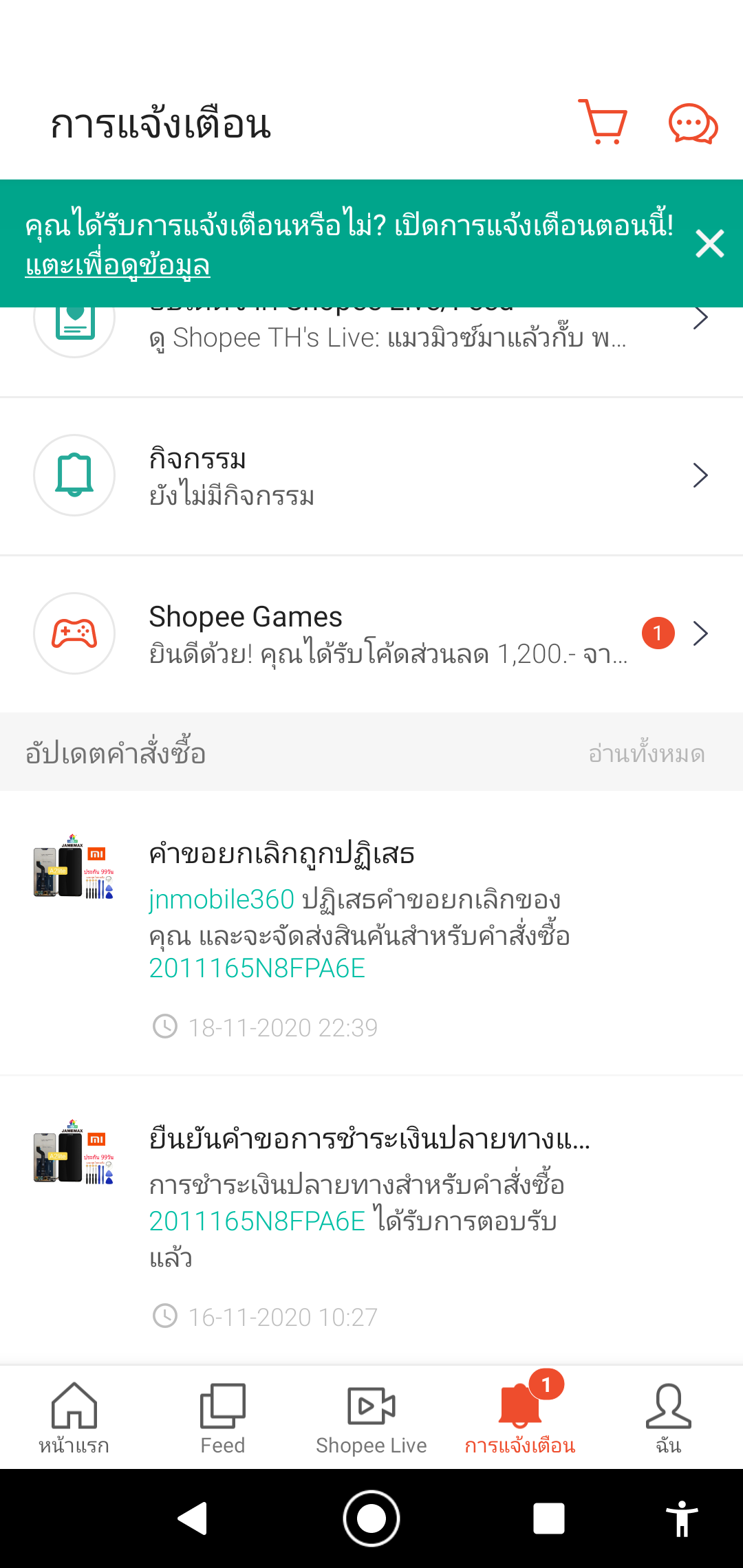Go to the system home screen
The width and height of the screenshot is (743, 1568).
[x=371, y=1518]
